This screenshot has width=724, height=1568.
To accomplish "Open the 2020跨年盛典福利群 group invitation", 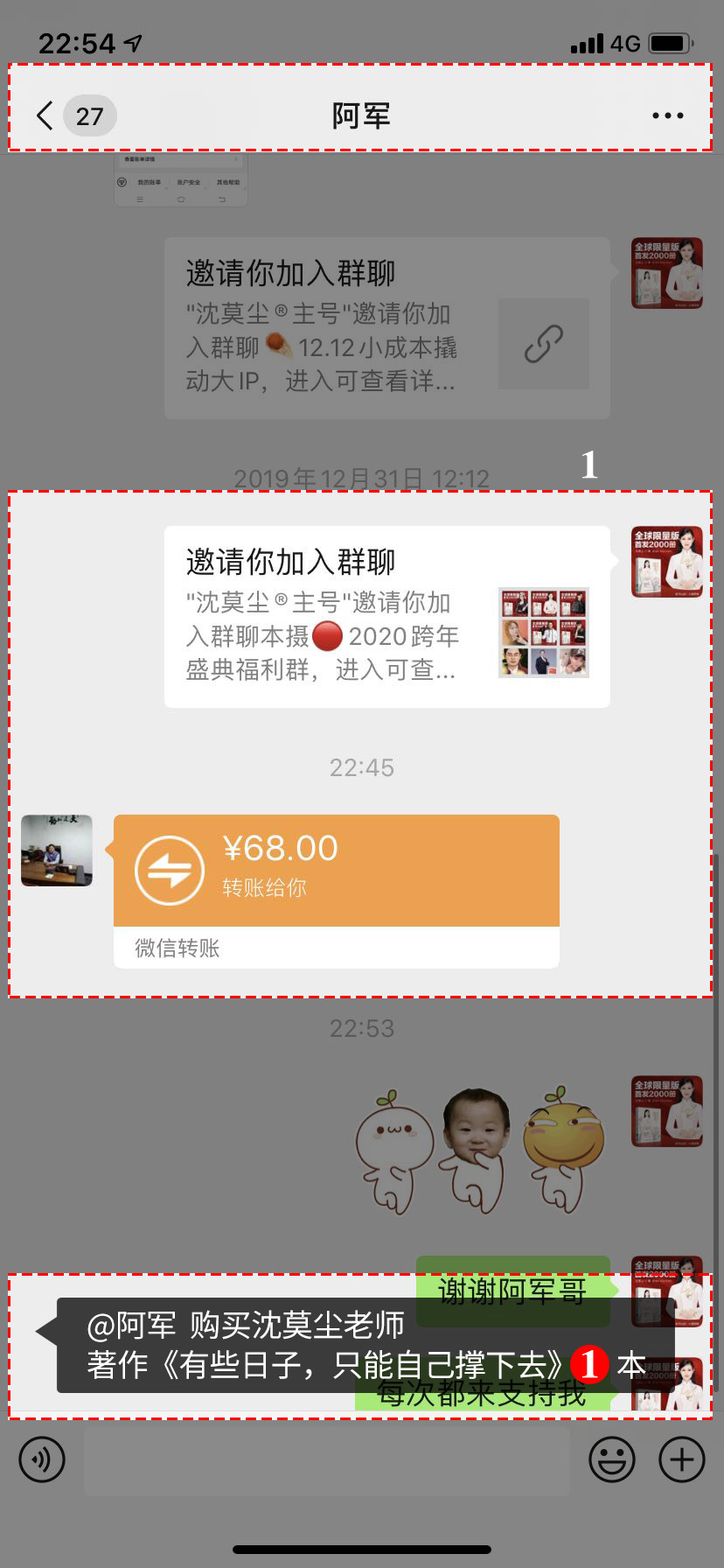I will (x=386, y=616).
